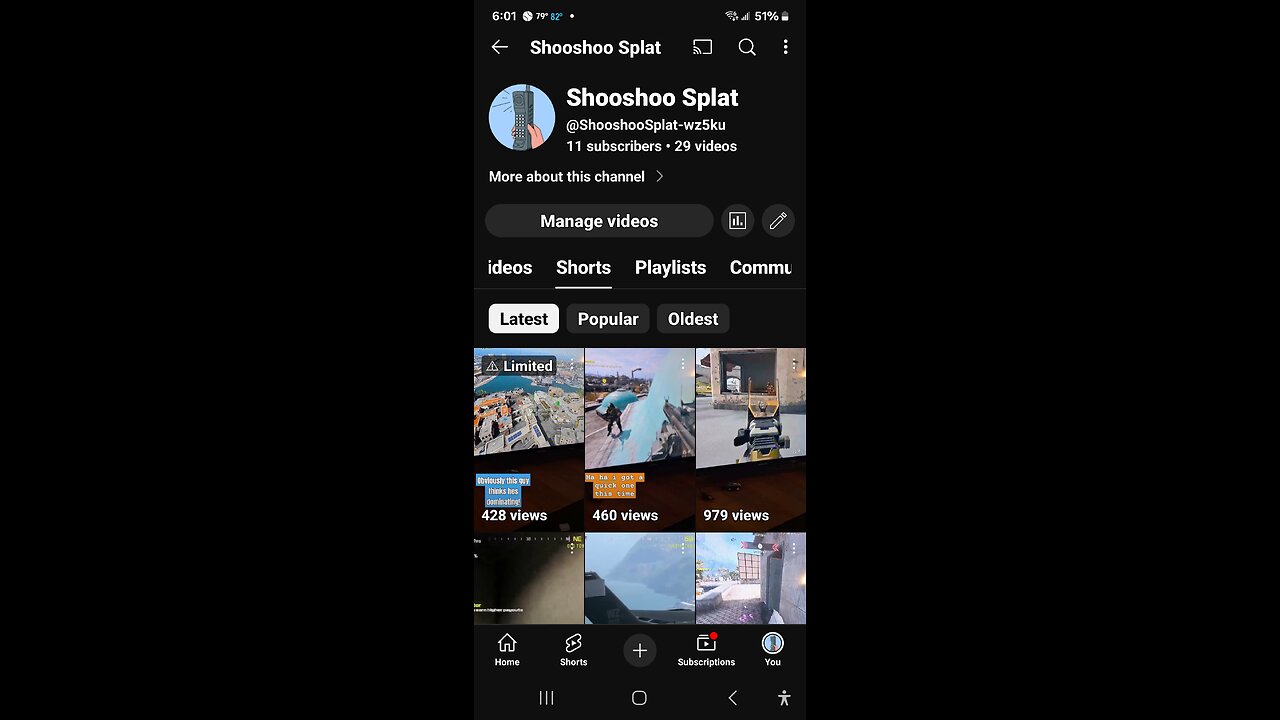Screen dimensions: 1280x720
Task: Go back using the top arrow
Action: (500, 47)
